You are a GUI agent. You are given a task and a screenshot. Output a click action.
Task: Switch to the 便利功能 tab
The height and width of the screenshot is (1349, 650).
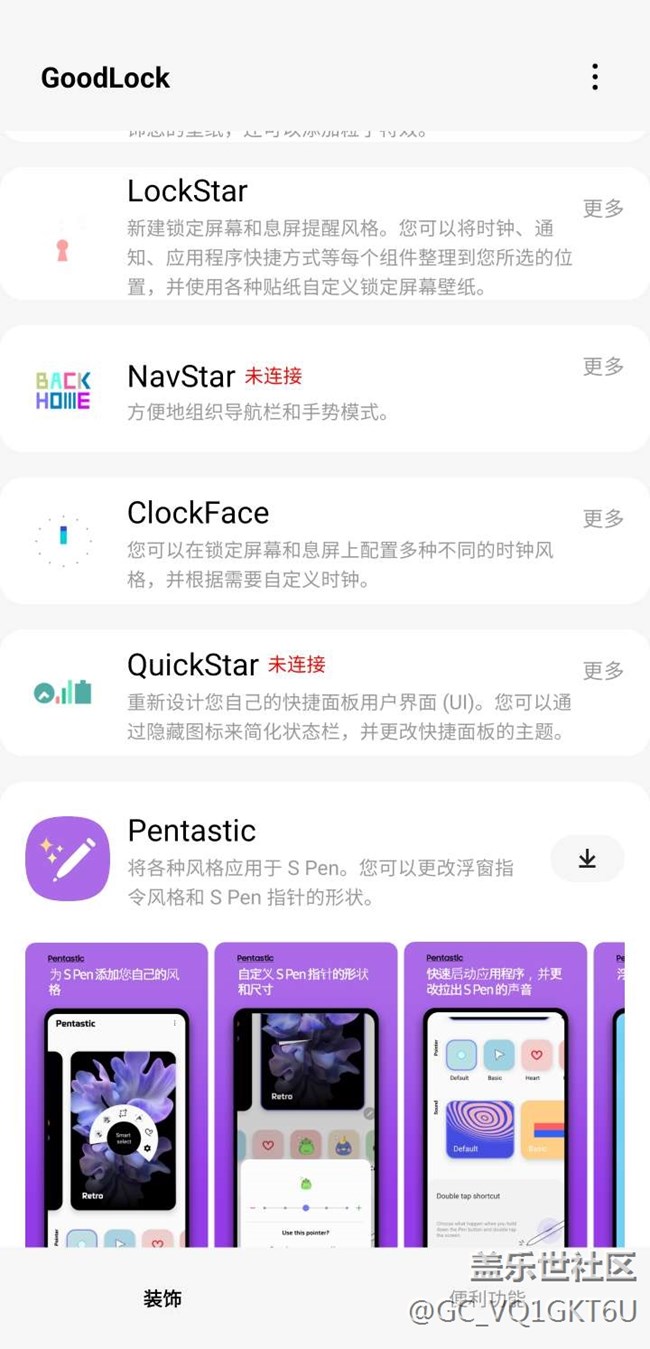(487, 1298)
